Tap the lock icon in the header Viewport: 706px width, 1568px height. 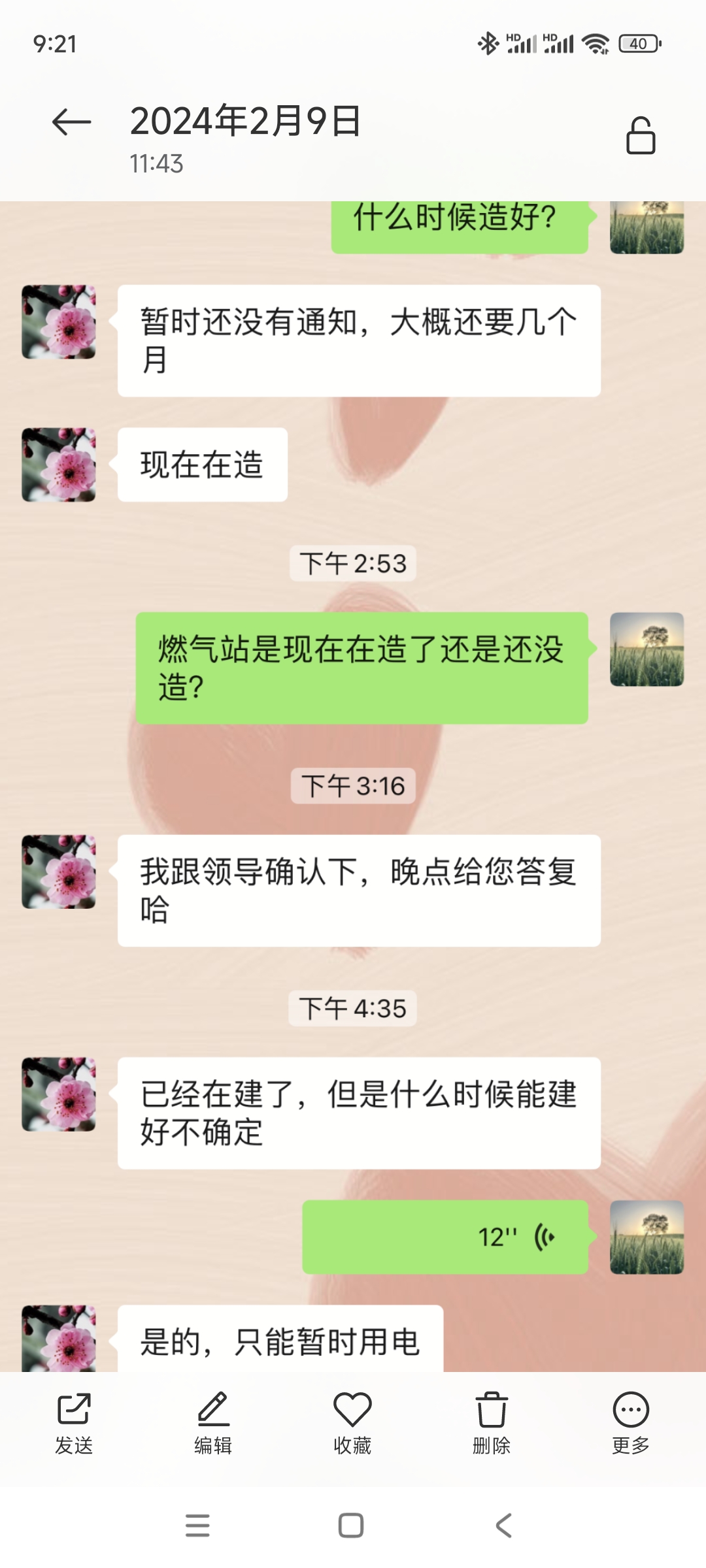(640, 136)
